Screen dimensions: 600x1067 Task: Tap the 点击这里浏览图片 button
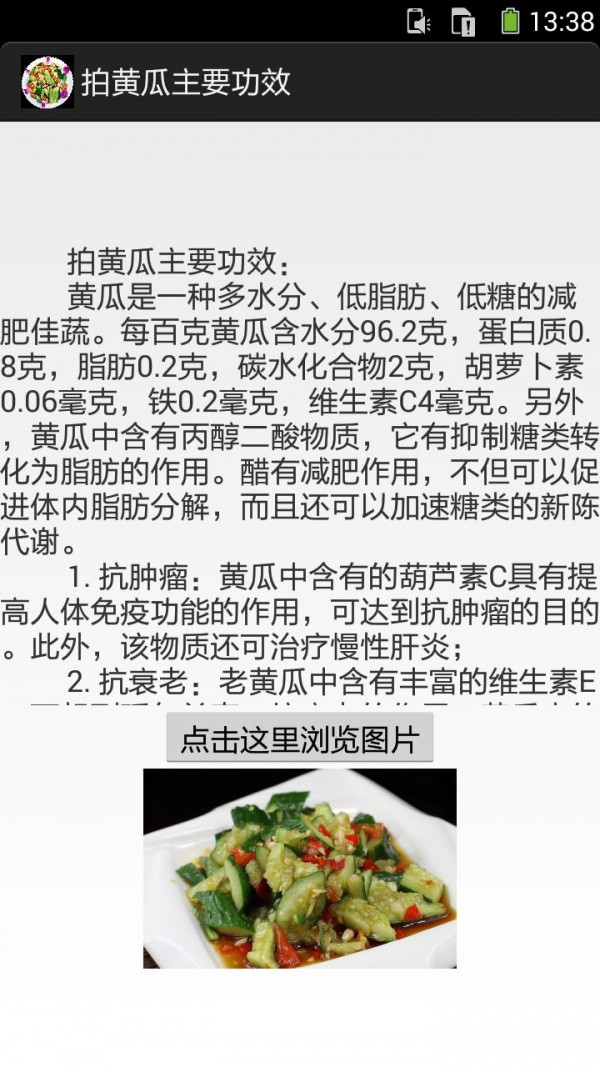(x=299, y=740)
